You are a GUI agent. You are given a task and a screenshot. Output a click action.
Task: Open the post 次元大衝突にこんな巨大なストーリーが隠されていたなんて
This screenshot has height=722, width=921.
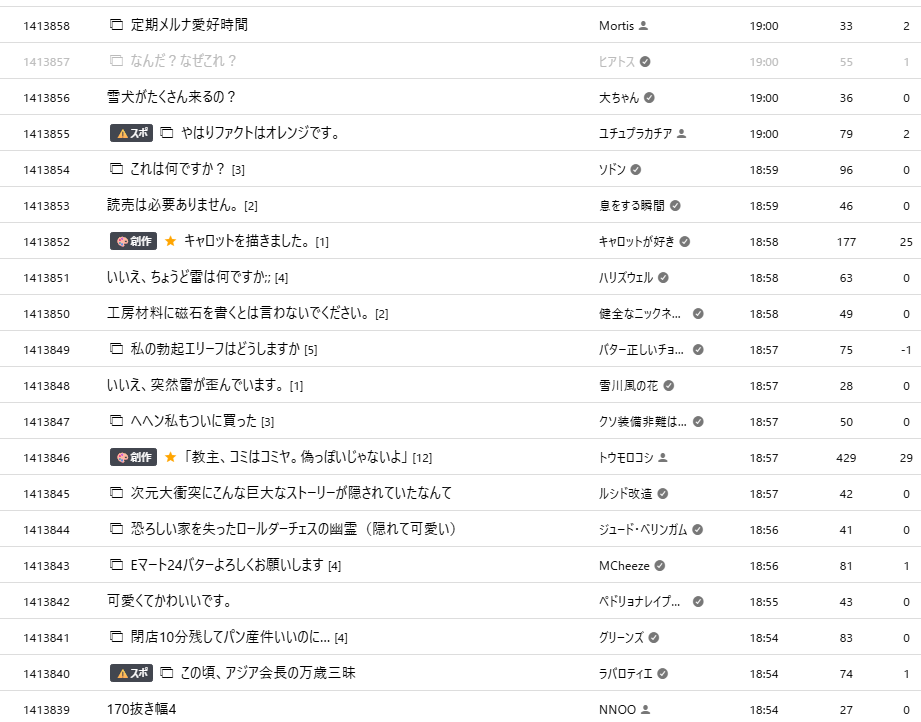click(x=291, y=493)
